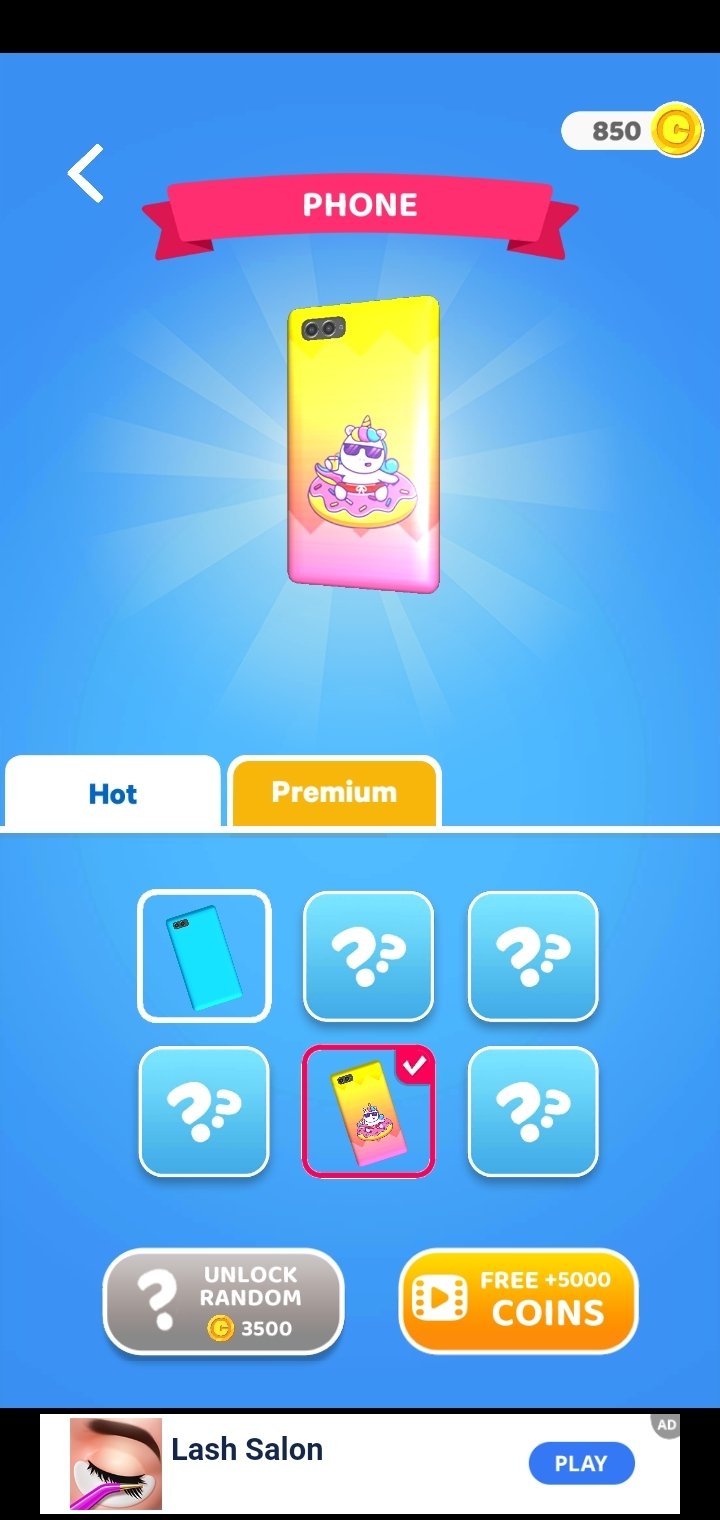The width and height of the screenshot is (720, 1520).
Task: Tap Play on the Lash Salon ad
Action: tap(581, 1463)
